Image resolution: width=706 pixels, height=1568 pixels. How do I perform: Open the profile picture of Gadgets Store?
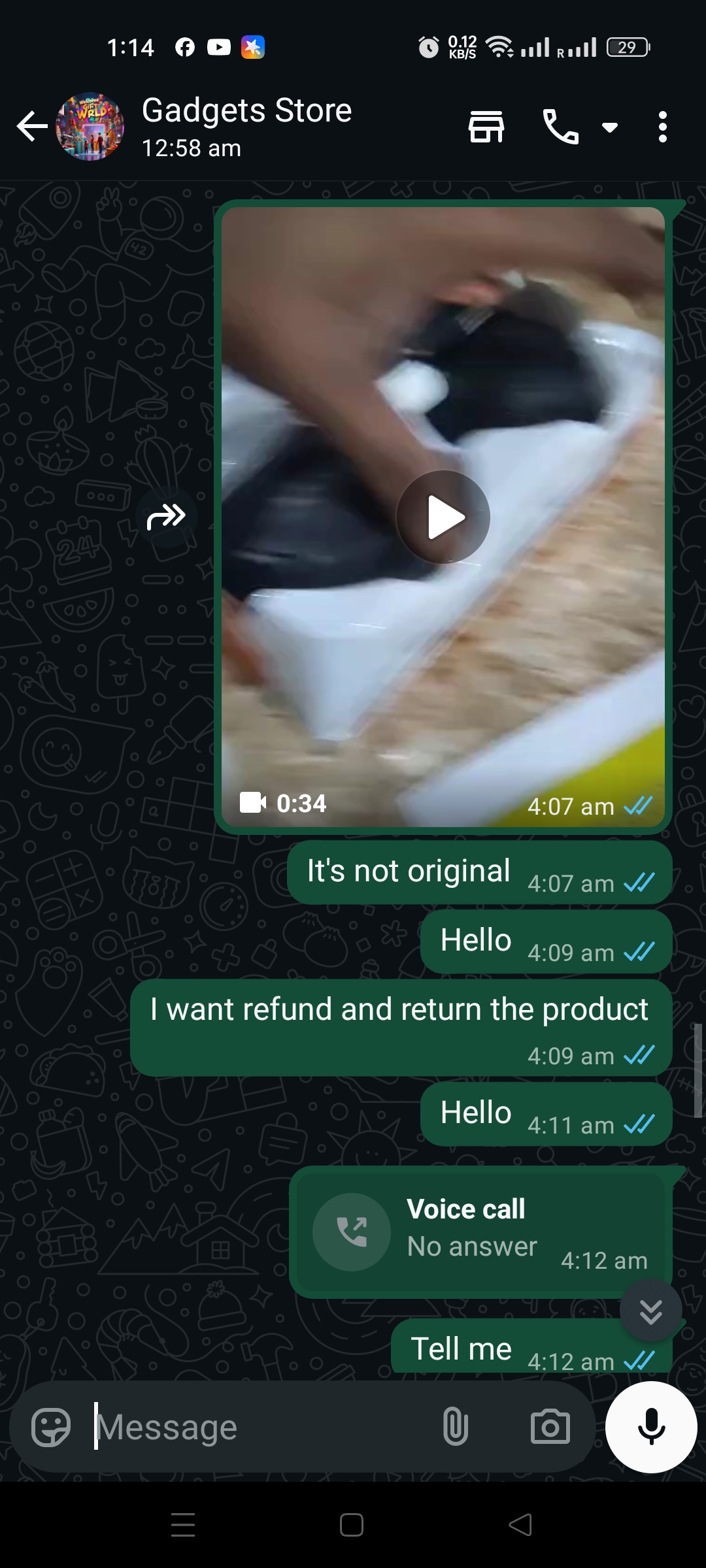[90, 126]
